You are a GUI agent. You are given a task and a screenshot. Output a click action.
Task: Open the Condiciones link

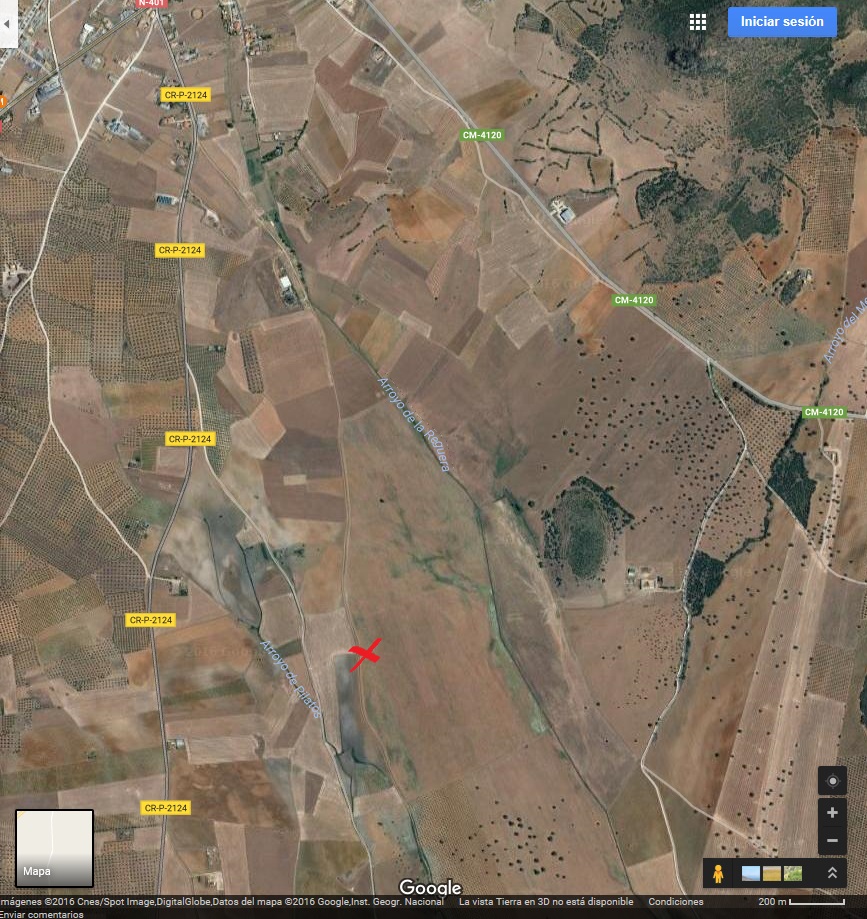click(676, 902)
